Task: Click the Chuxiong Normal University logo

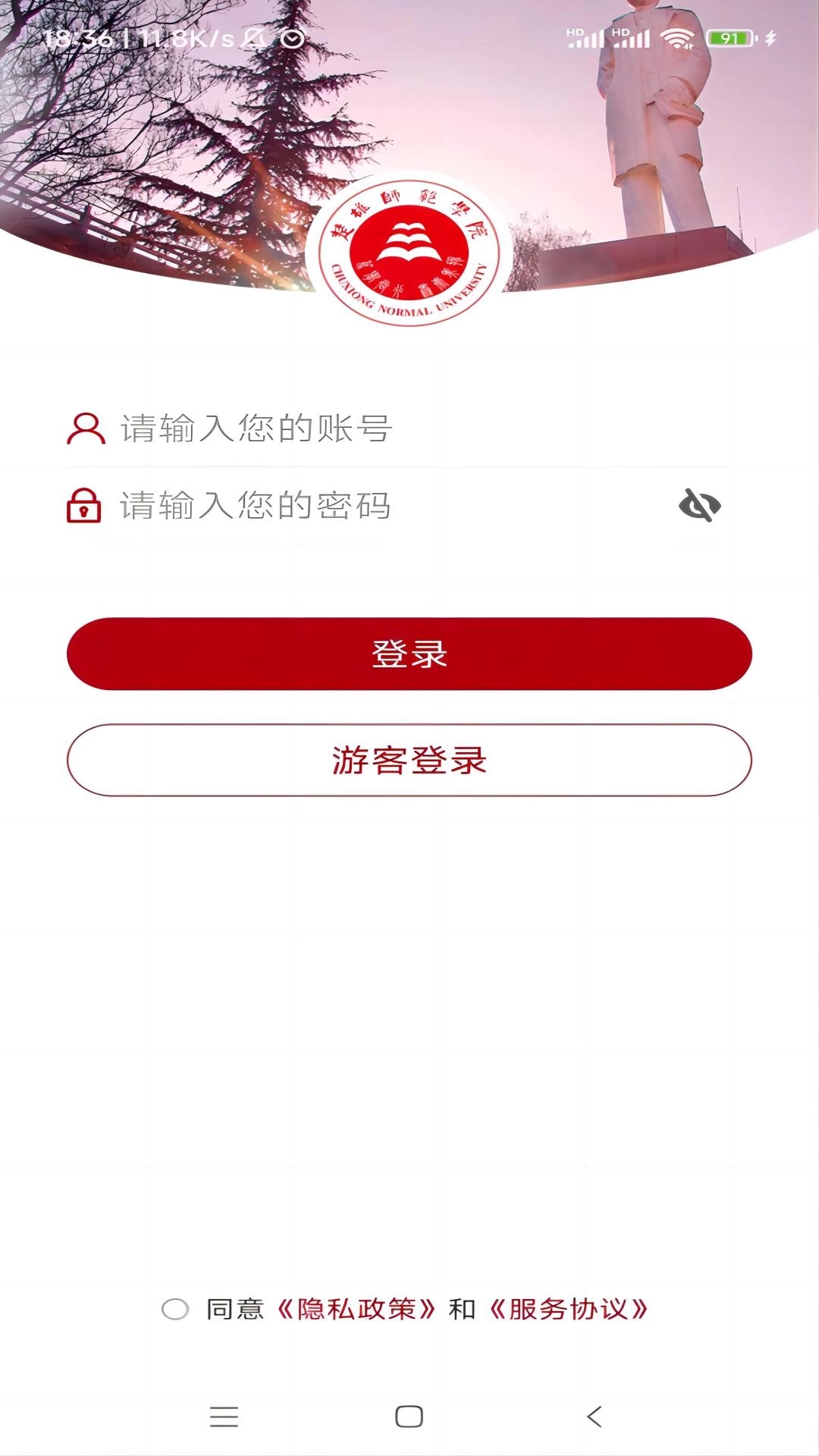Action: coord(409,250)
